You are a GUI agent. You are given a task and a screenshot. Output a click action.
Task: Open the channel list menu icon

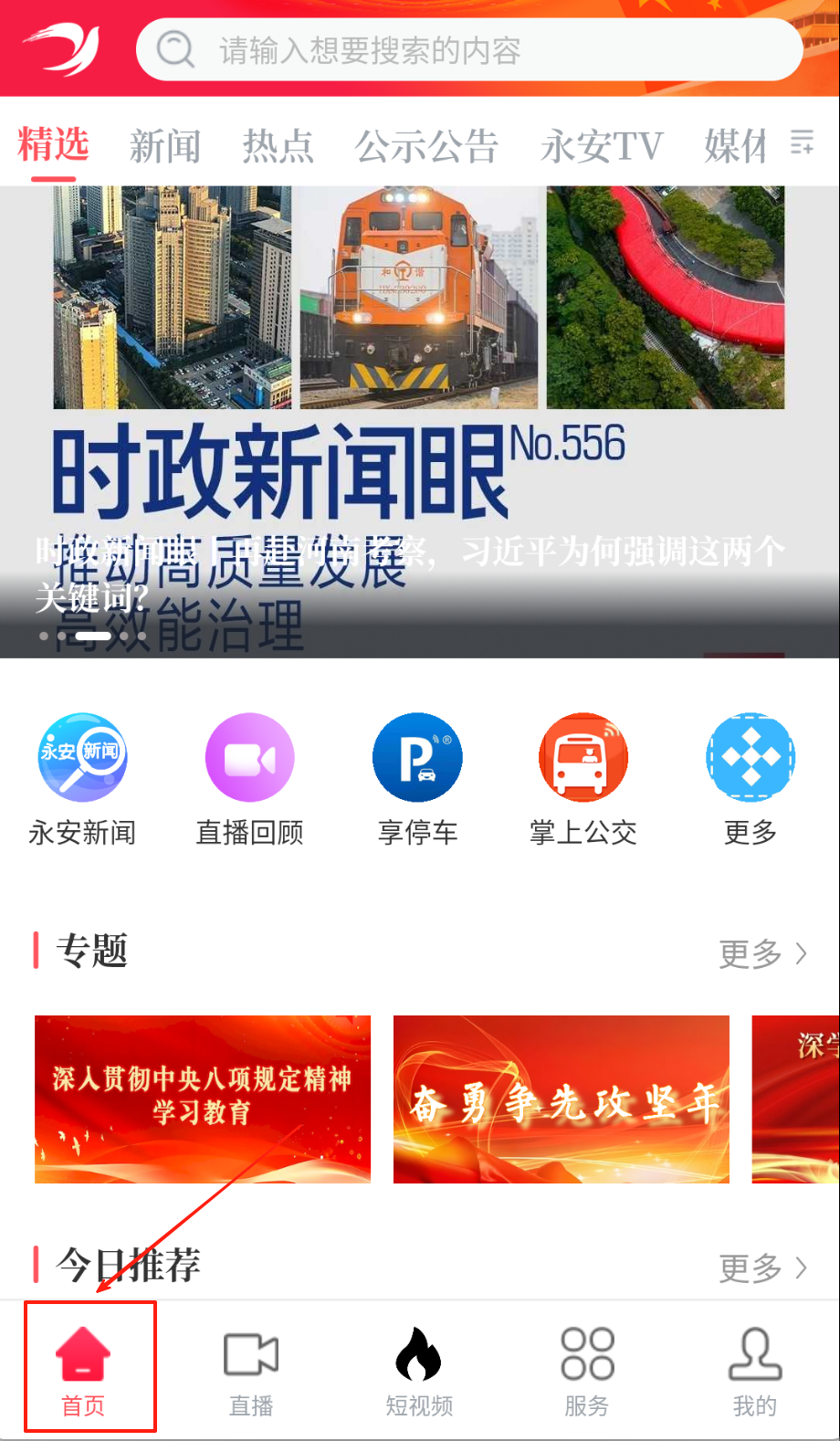(802, 142)
